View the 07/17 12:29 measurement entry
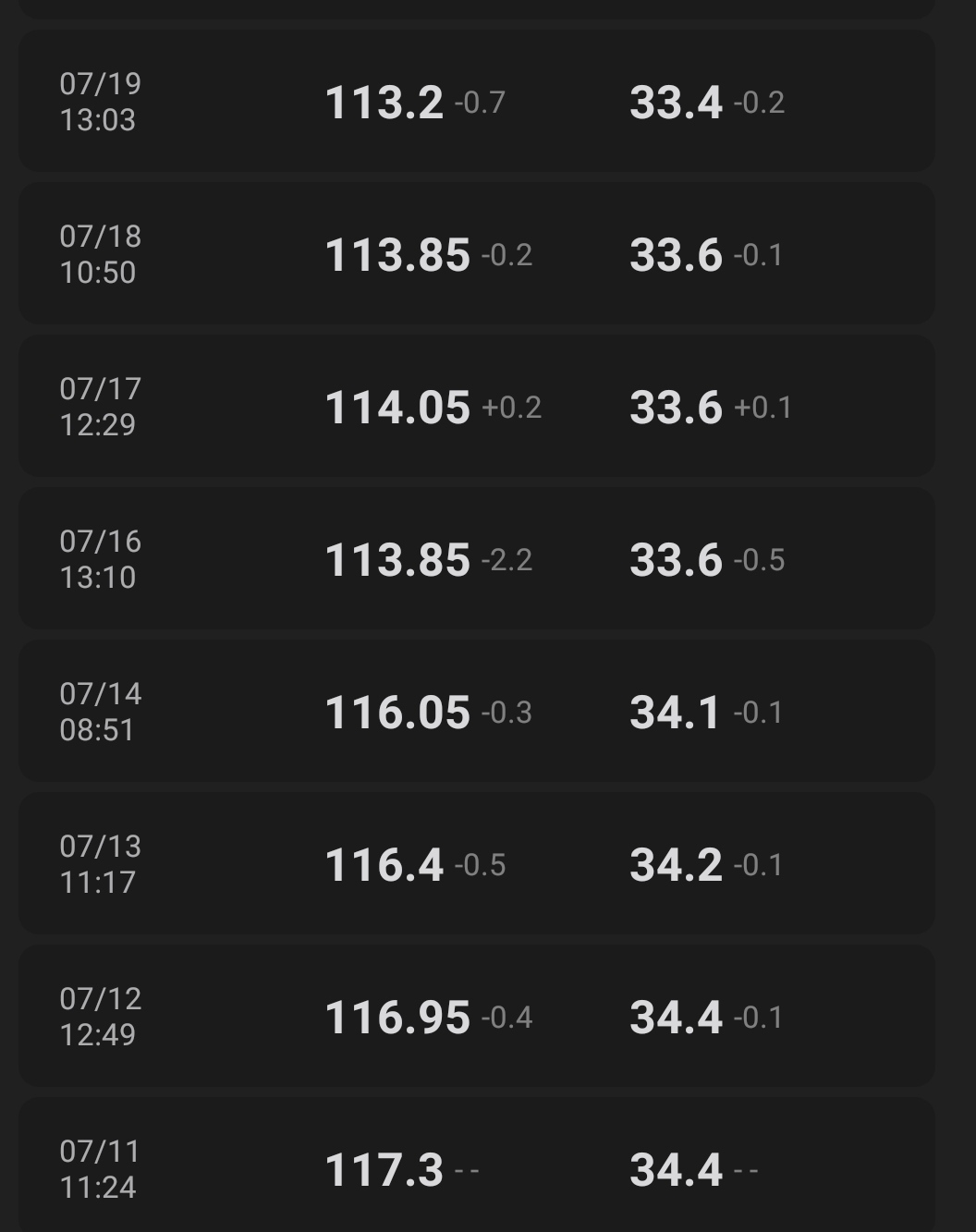The width and height of the screenshot is (976, 1232). pyautogui.click(x=477, y=406)
